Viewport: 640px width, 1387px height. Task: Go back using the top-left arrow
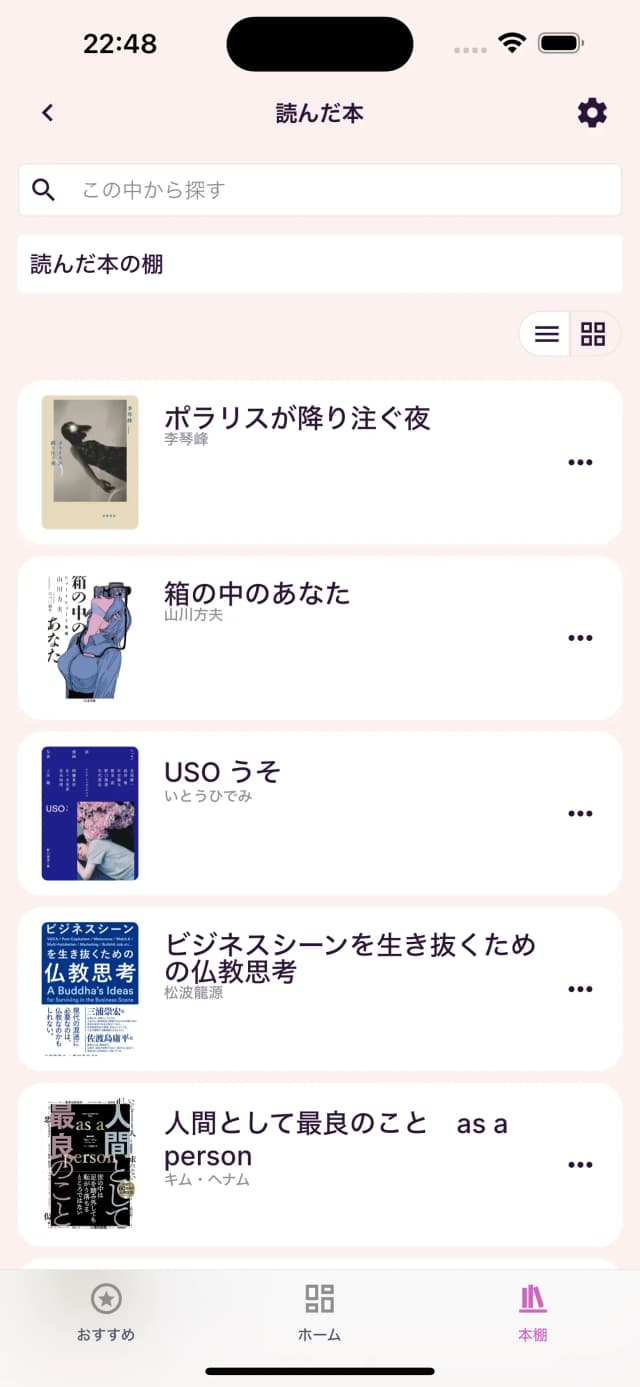pyautogui.click(x=47, y=113)
